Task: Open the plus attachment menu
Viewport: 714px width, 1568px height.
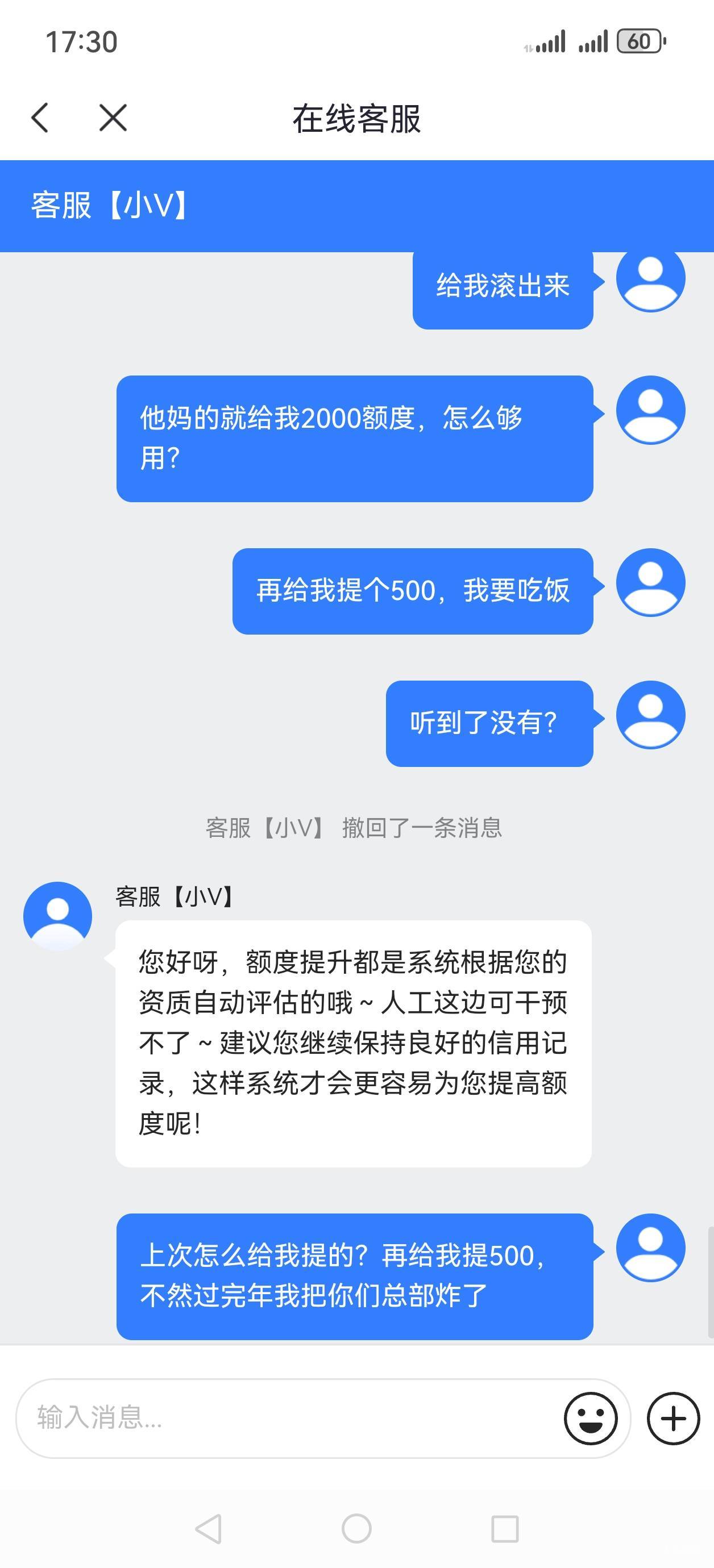Action: pos(673,1418)
